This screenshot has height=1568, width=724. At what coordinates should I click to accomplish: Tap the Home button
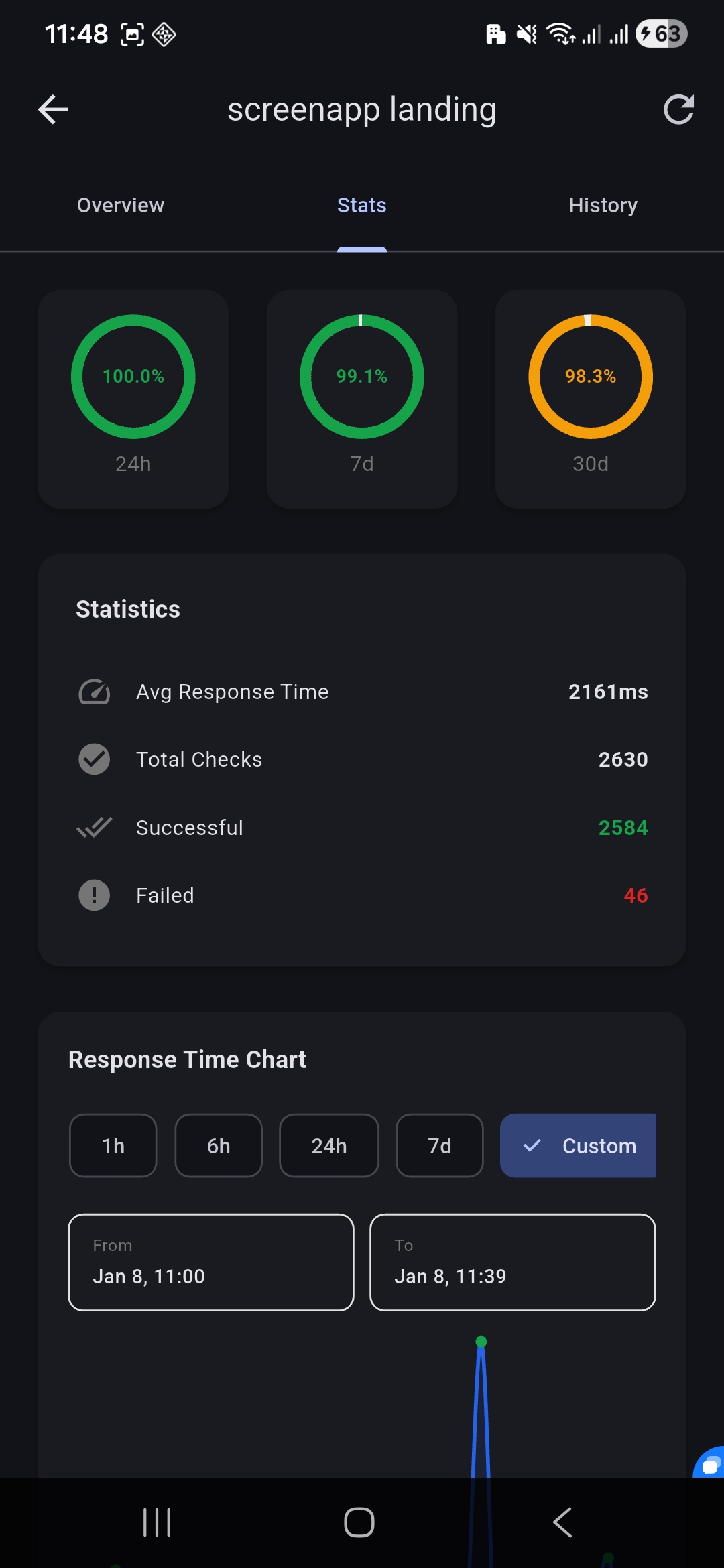pyautogui.click(x=361, y=1521)
